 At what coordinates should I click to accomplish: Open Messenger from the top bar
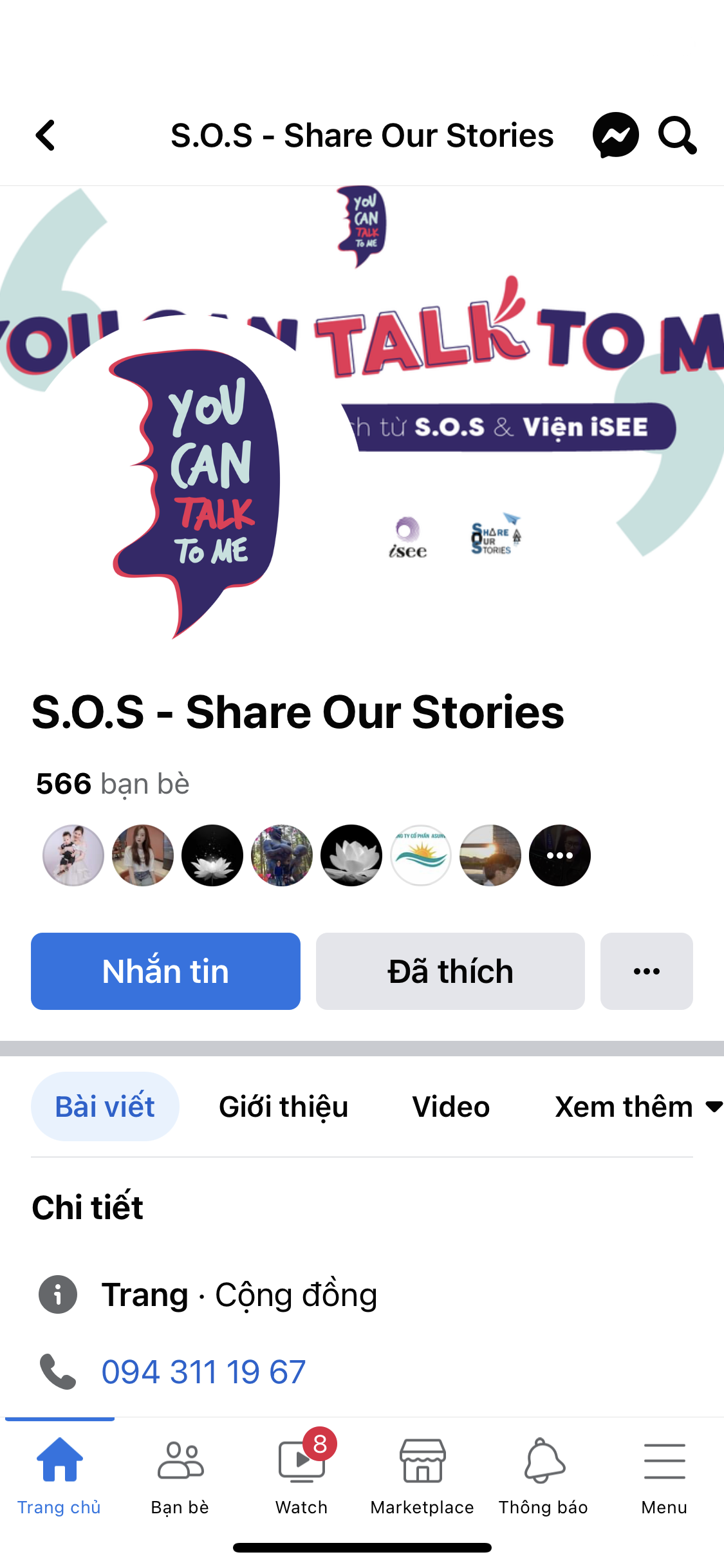tap(615, 136)
